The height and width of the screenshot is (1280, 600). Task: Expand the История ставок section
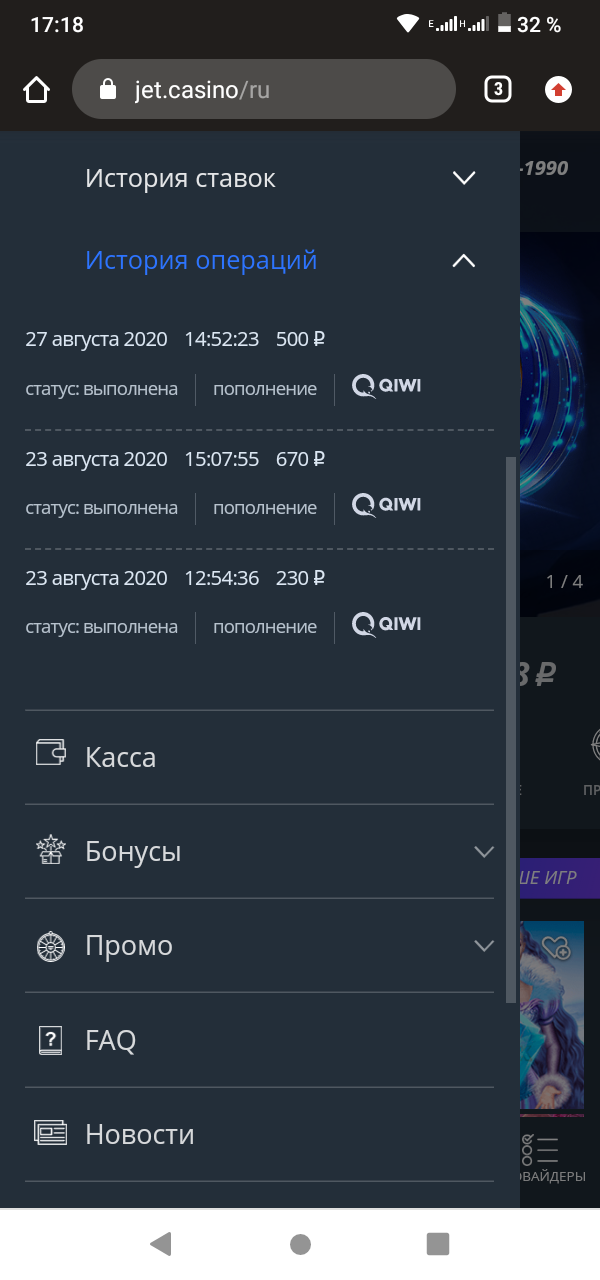coord(281,178)
